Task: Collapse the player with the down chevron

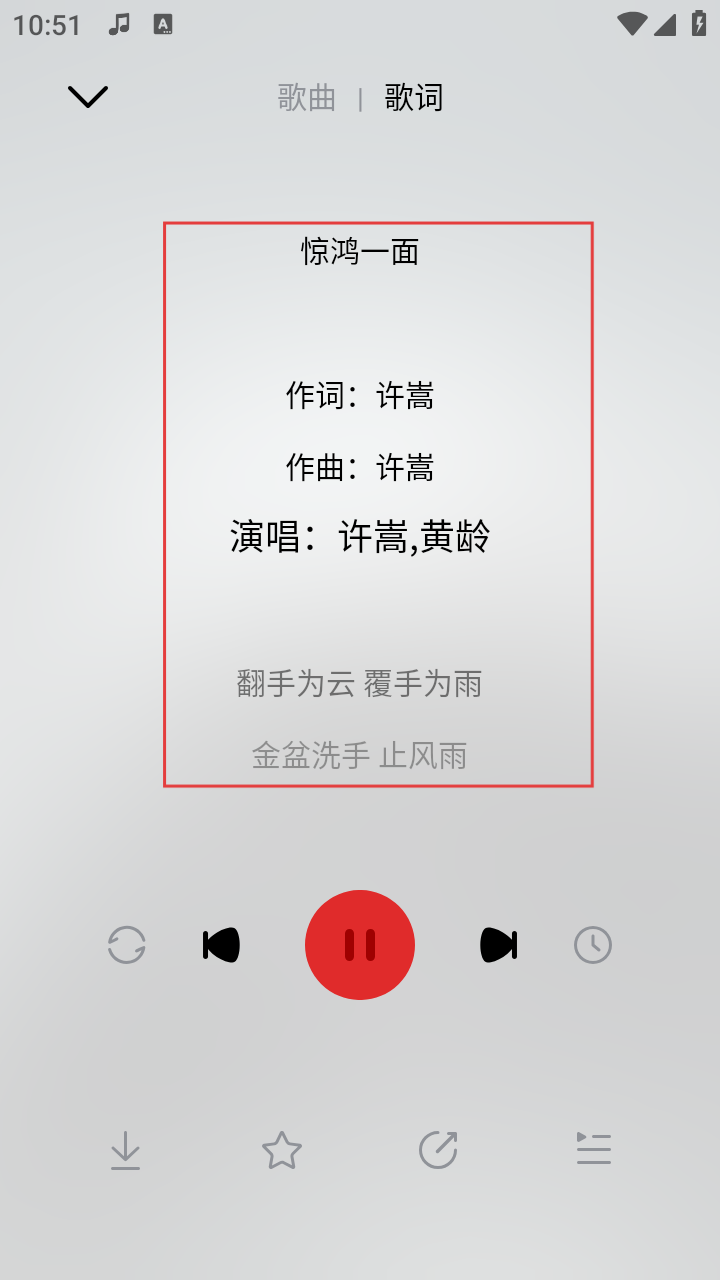Action: 88,96
